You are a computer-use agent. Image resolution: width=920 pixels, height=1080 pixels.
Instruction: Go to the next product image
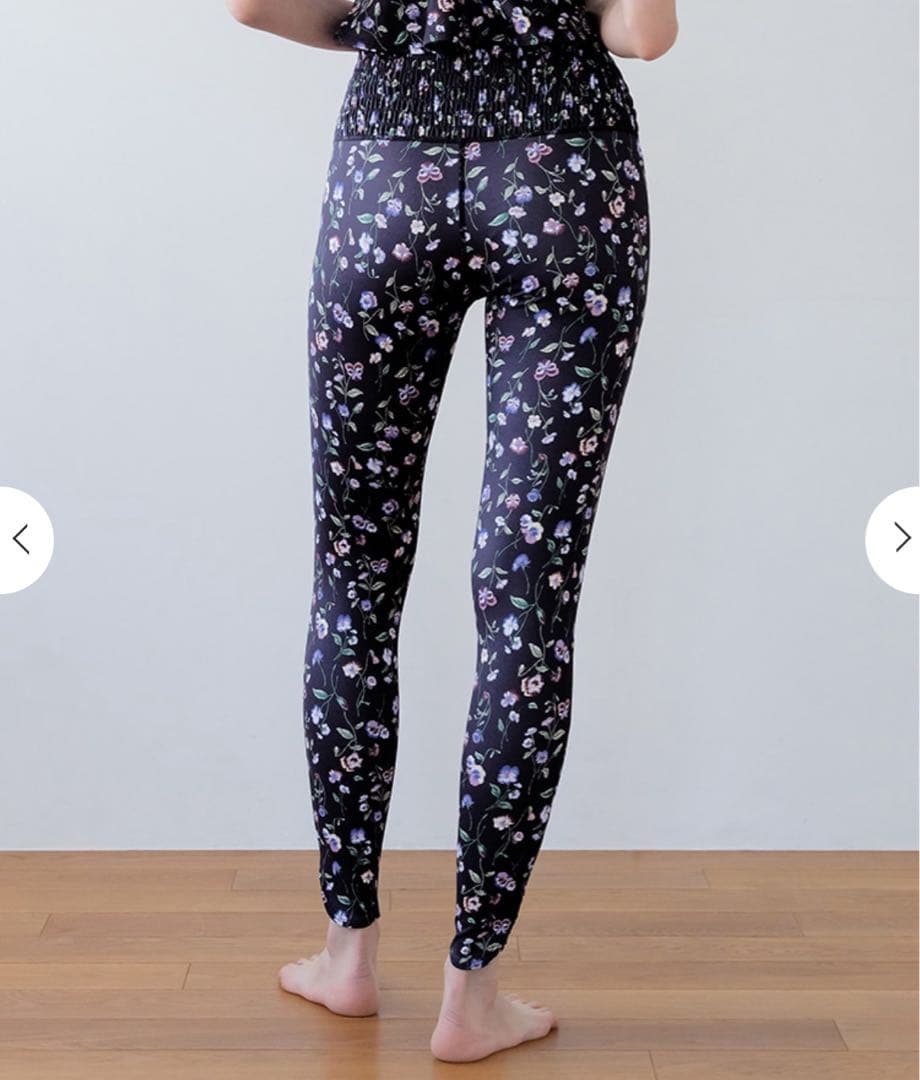tap(899, 540)
